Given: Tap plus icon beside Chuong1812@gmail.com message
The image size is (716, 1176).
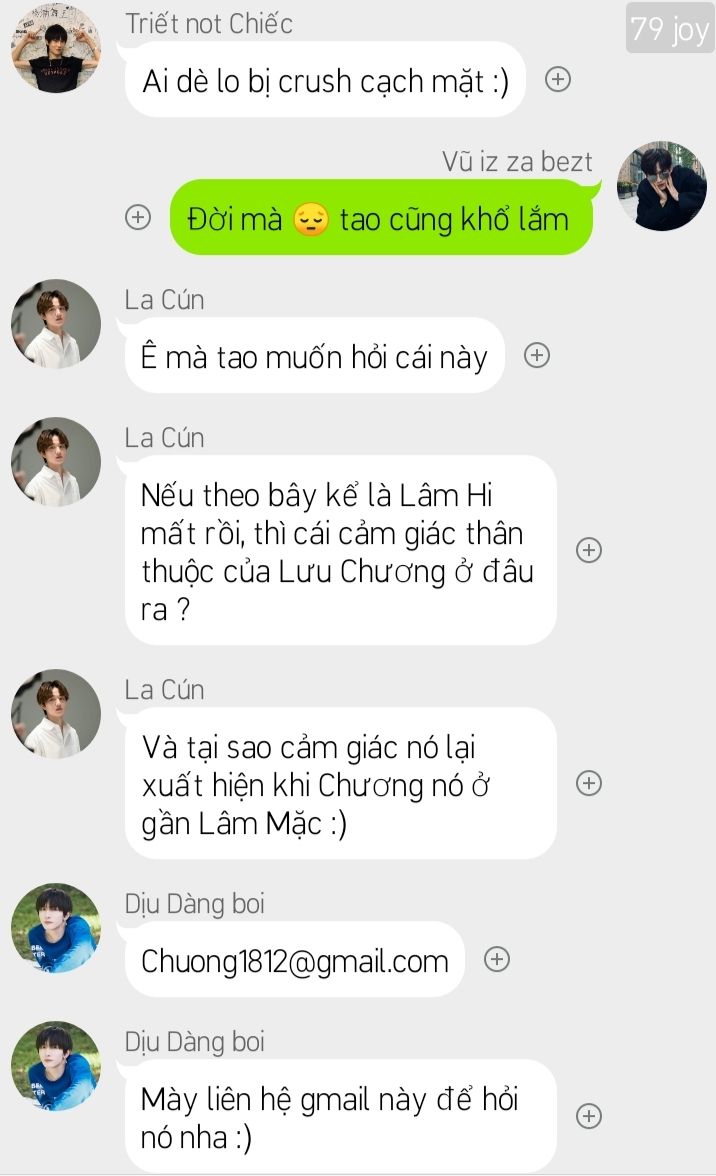Looking at the screenshot, I should (x=497, y=958).
